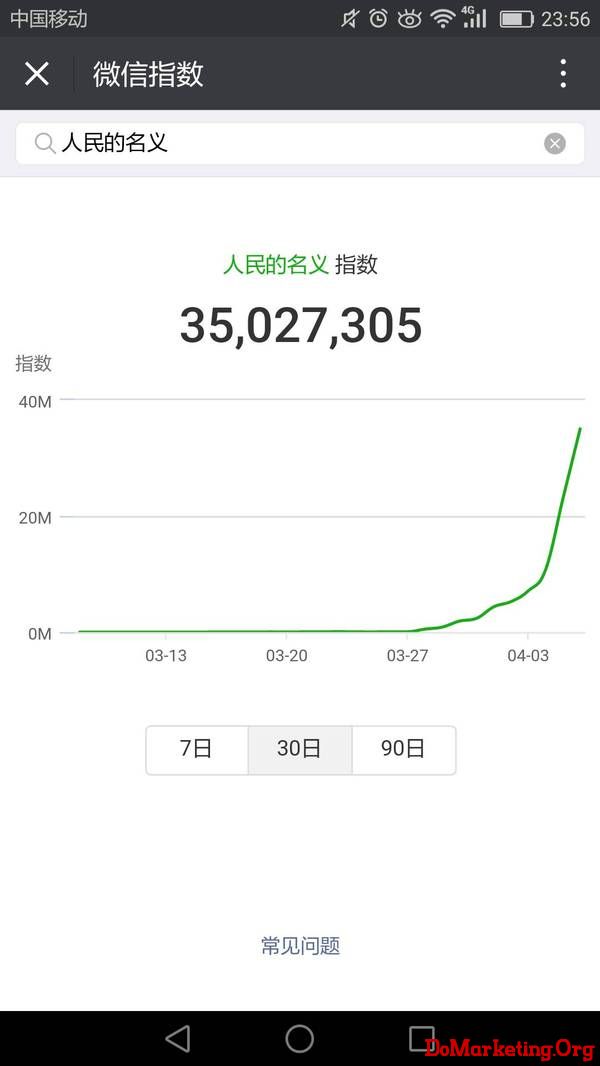Clear the search text
The image size is (600, 1066).
point(554,143)
